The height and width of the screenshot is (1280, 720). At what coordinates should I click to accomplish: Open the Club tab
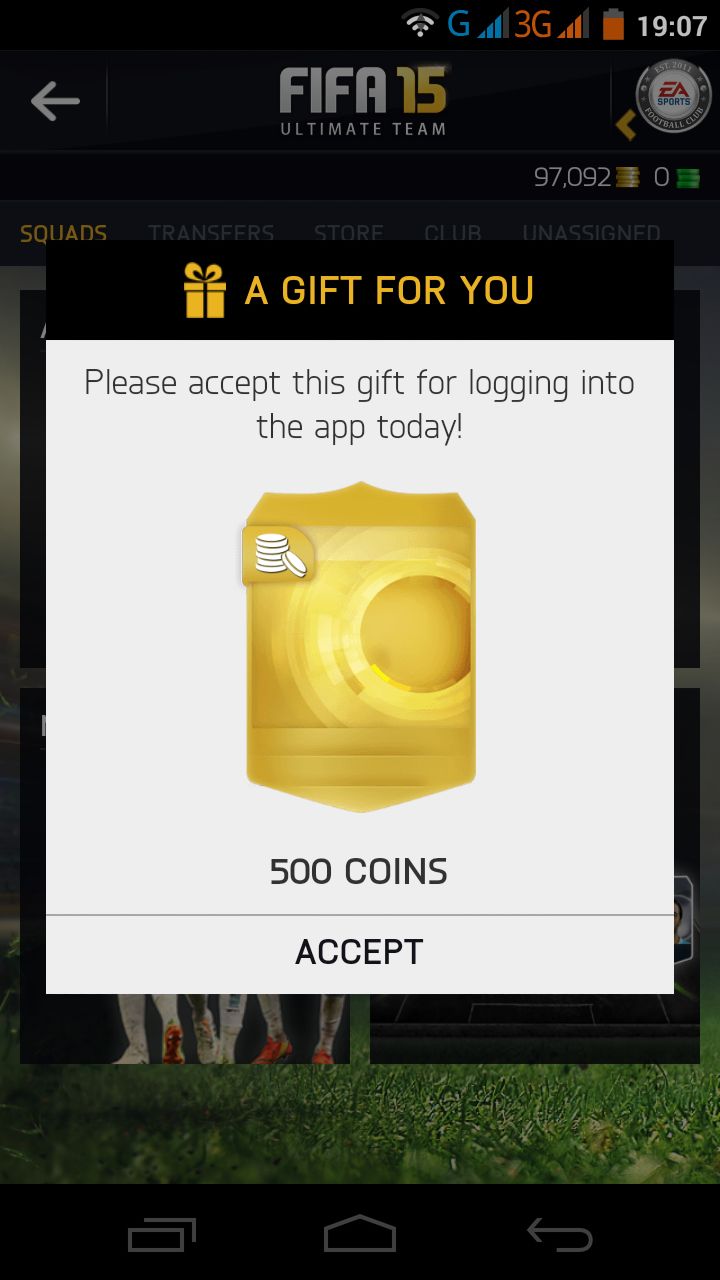[x=452, y=232]
